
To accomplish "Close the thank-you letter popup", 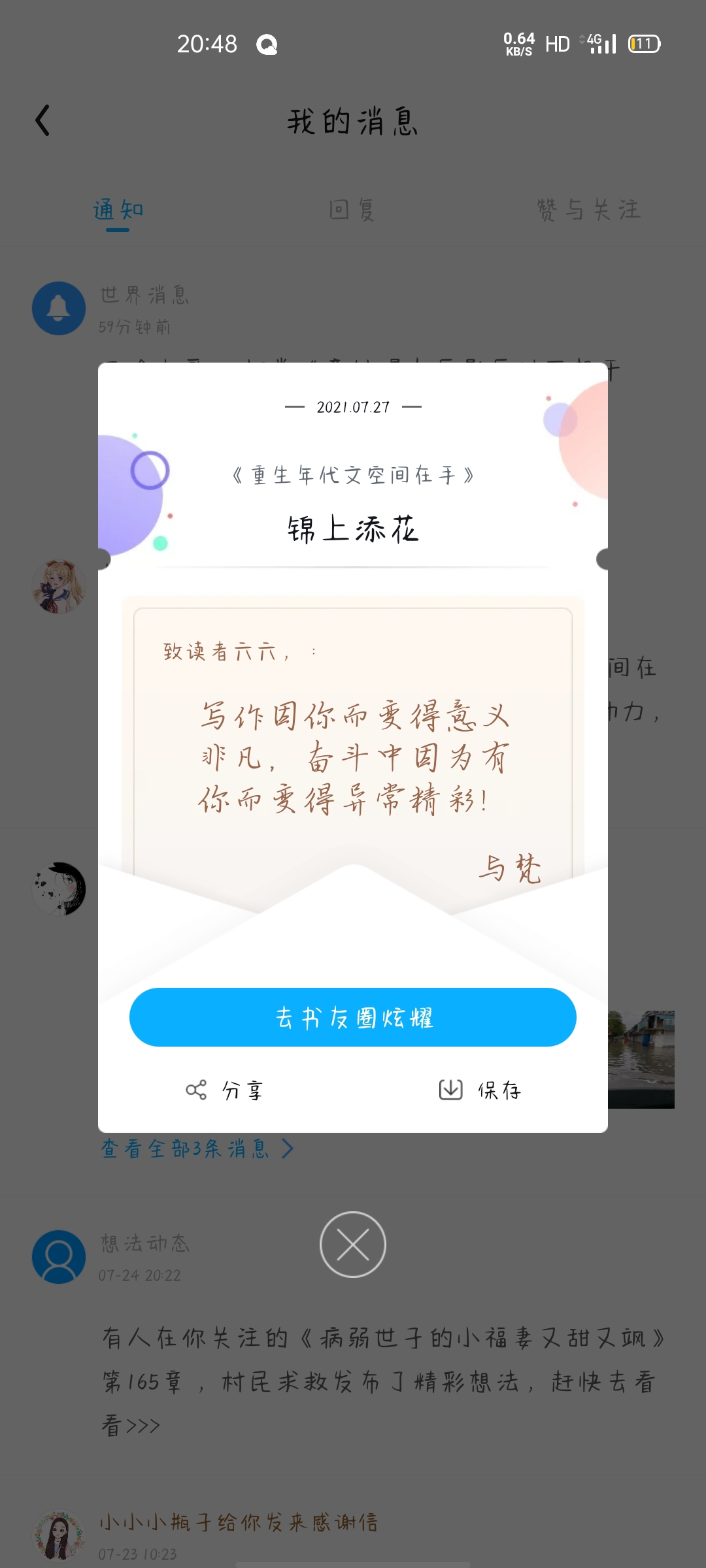I will (x=353, y=1245).
